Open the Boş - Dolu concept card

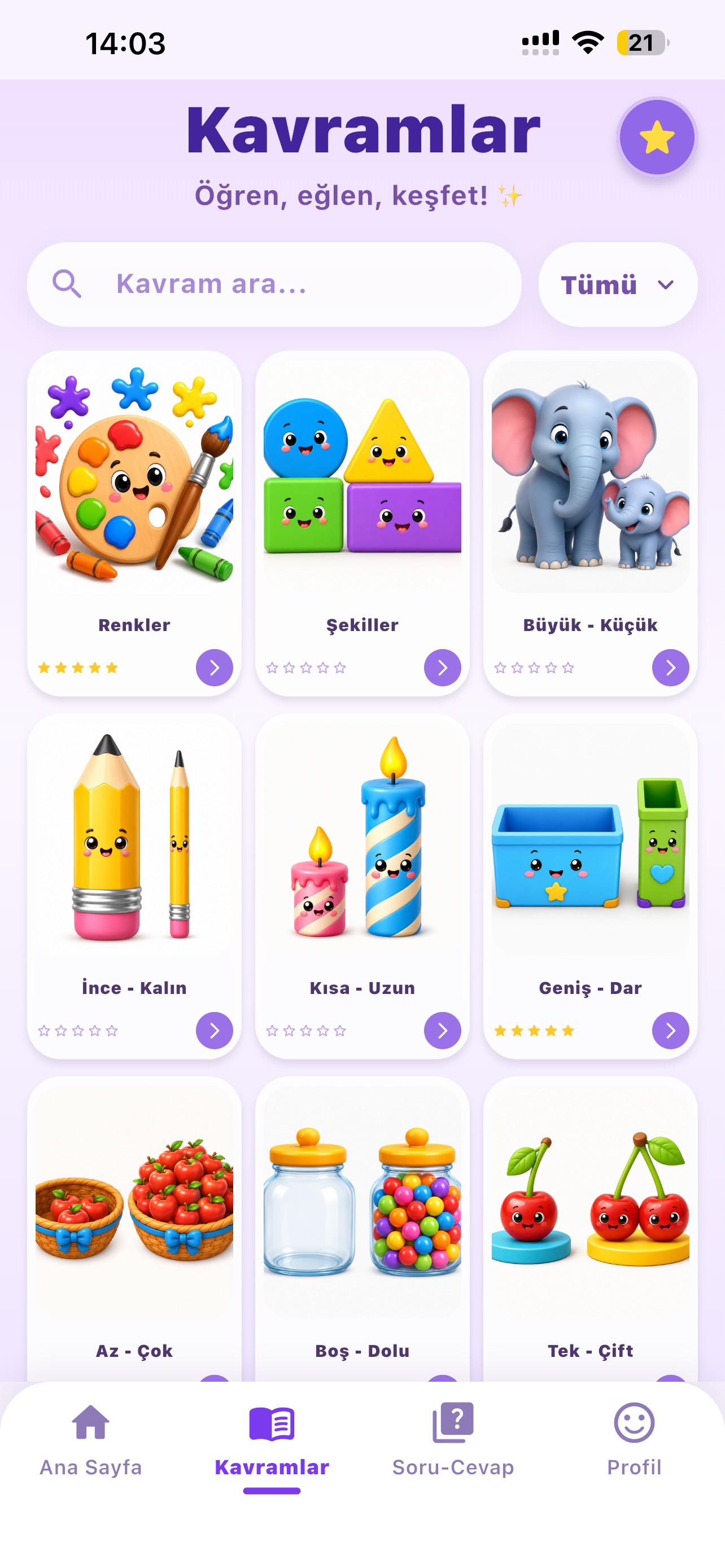tap(362, 1229)
